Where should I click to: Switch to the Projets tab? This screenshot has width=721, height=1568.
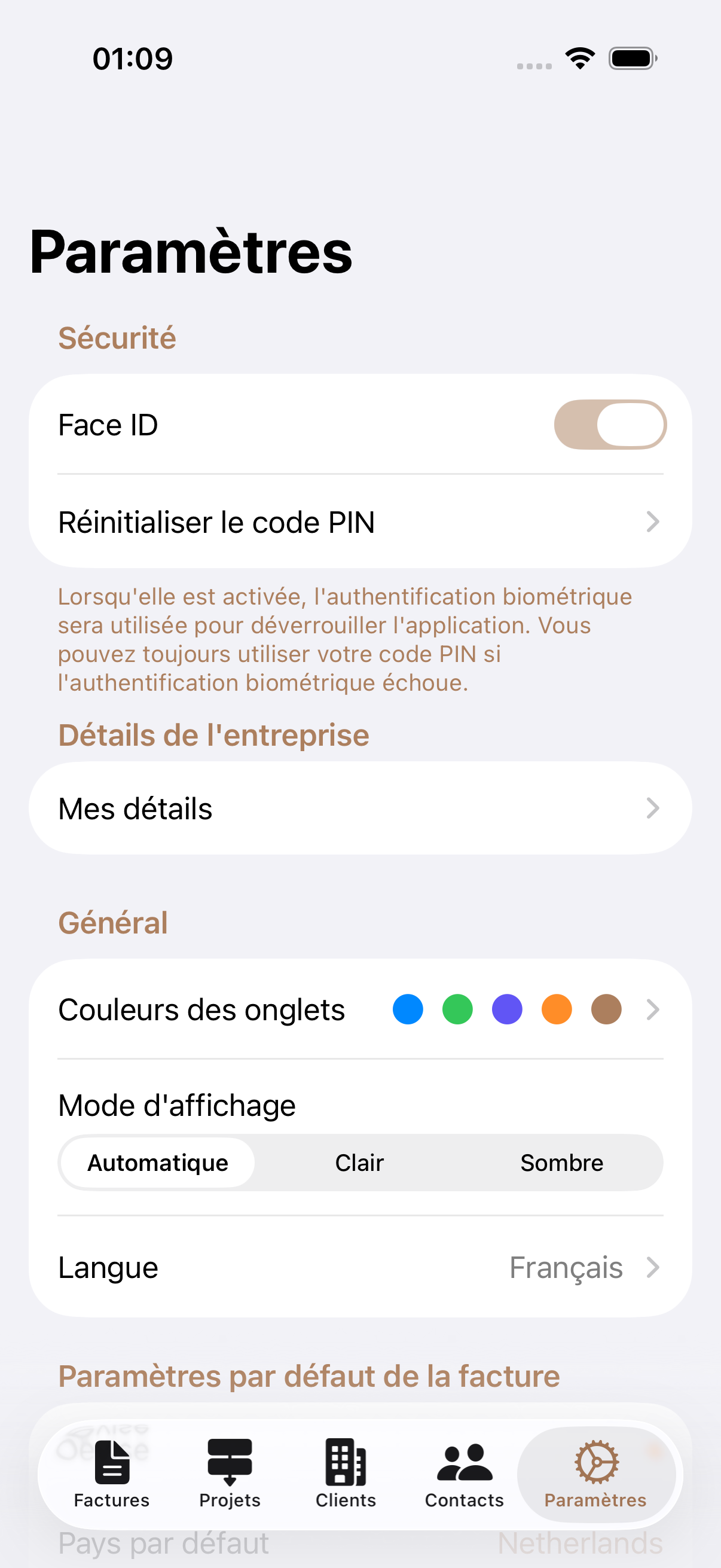click(230, 1473)
